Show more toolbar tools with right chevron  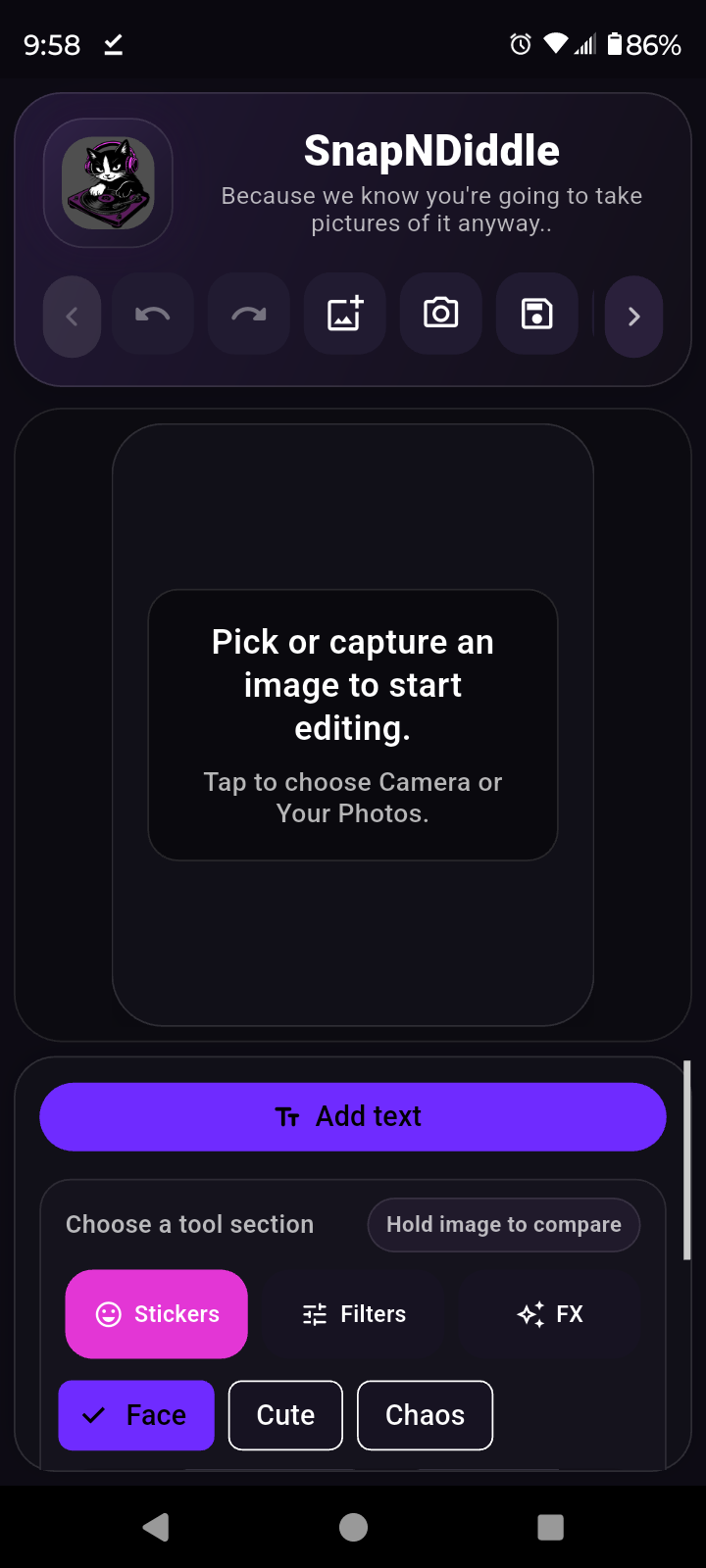coord(633,317)
